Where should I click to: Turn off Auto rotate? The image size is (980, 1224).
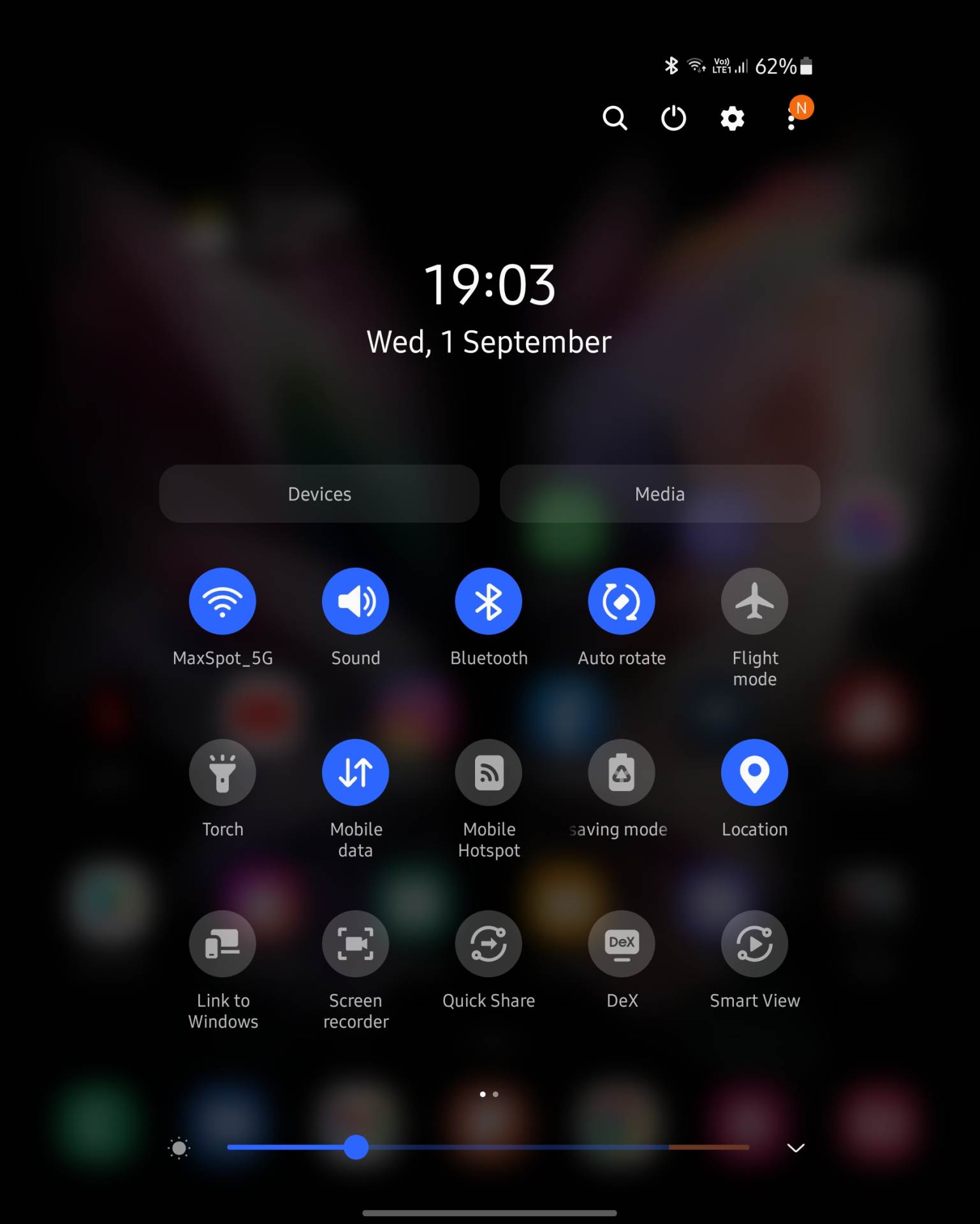click(621, 601)
